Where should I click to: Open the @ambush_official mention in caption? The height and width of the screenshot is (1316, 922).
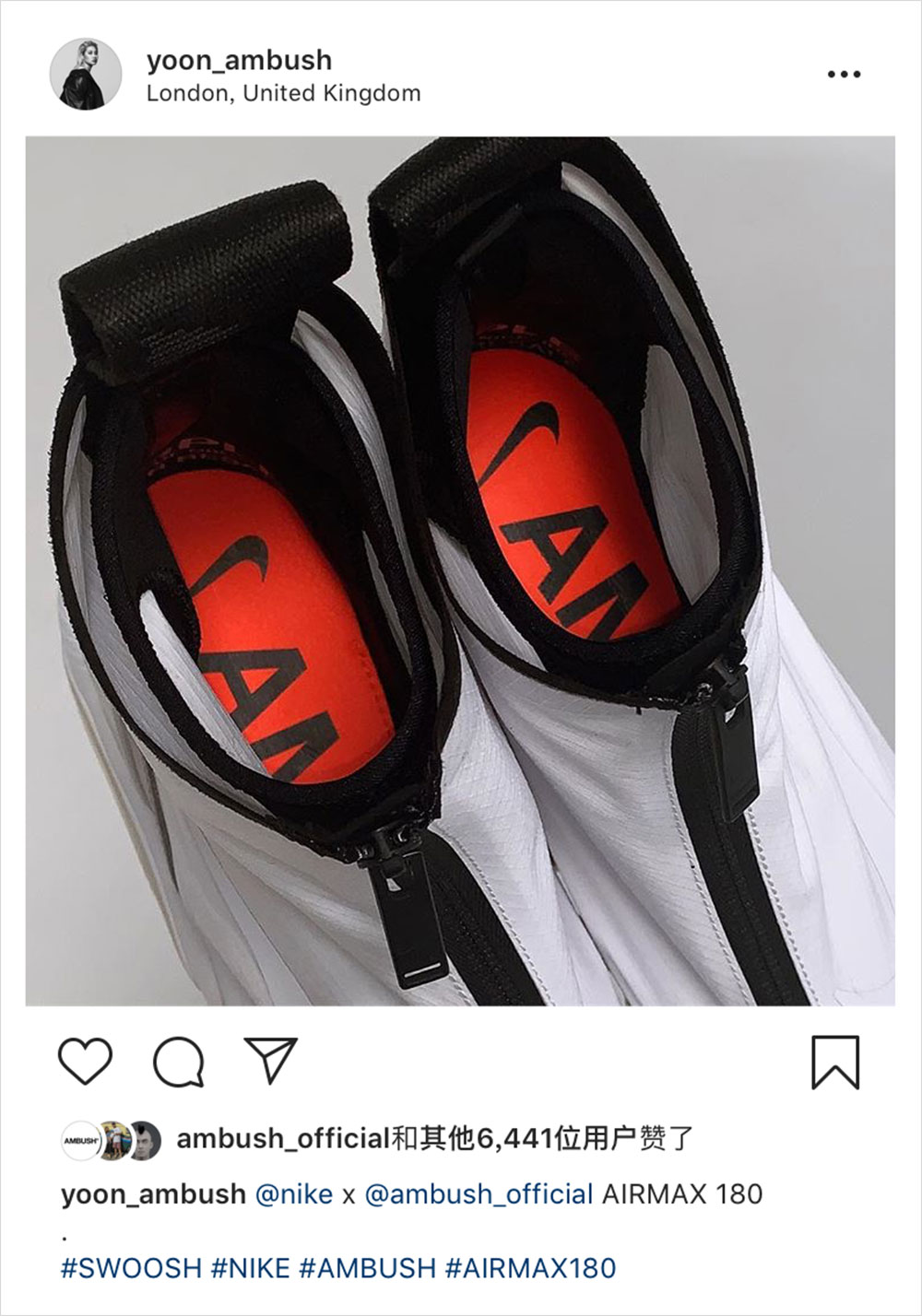479,1194
